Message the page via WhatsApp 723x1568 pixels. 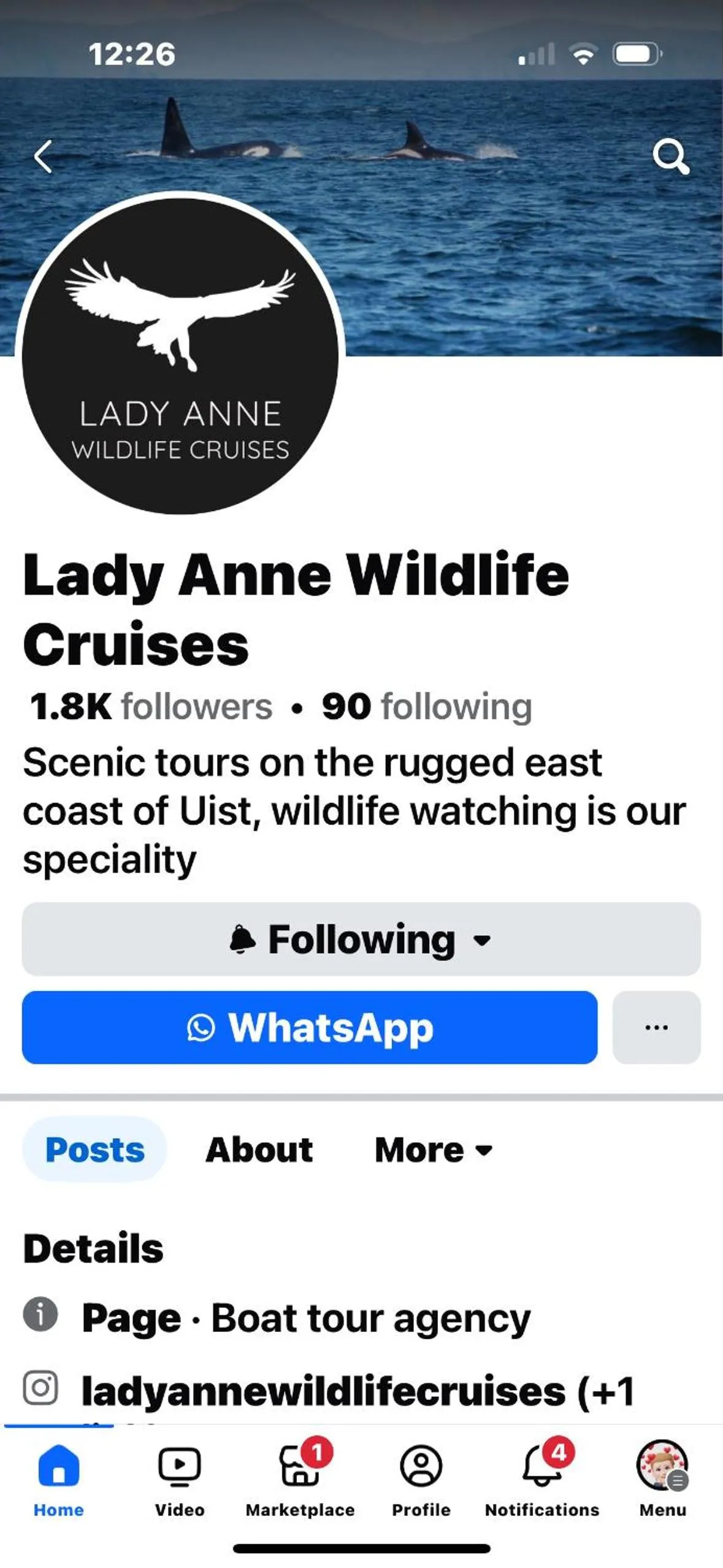coord(310,1028)
